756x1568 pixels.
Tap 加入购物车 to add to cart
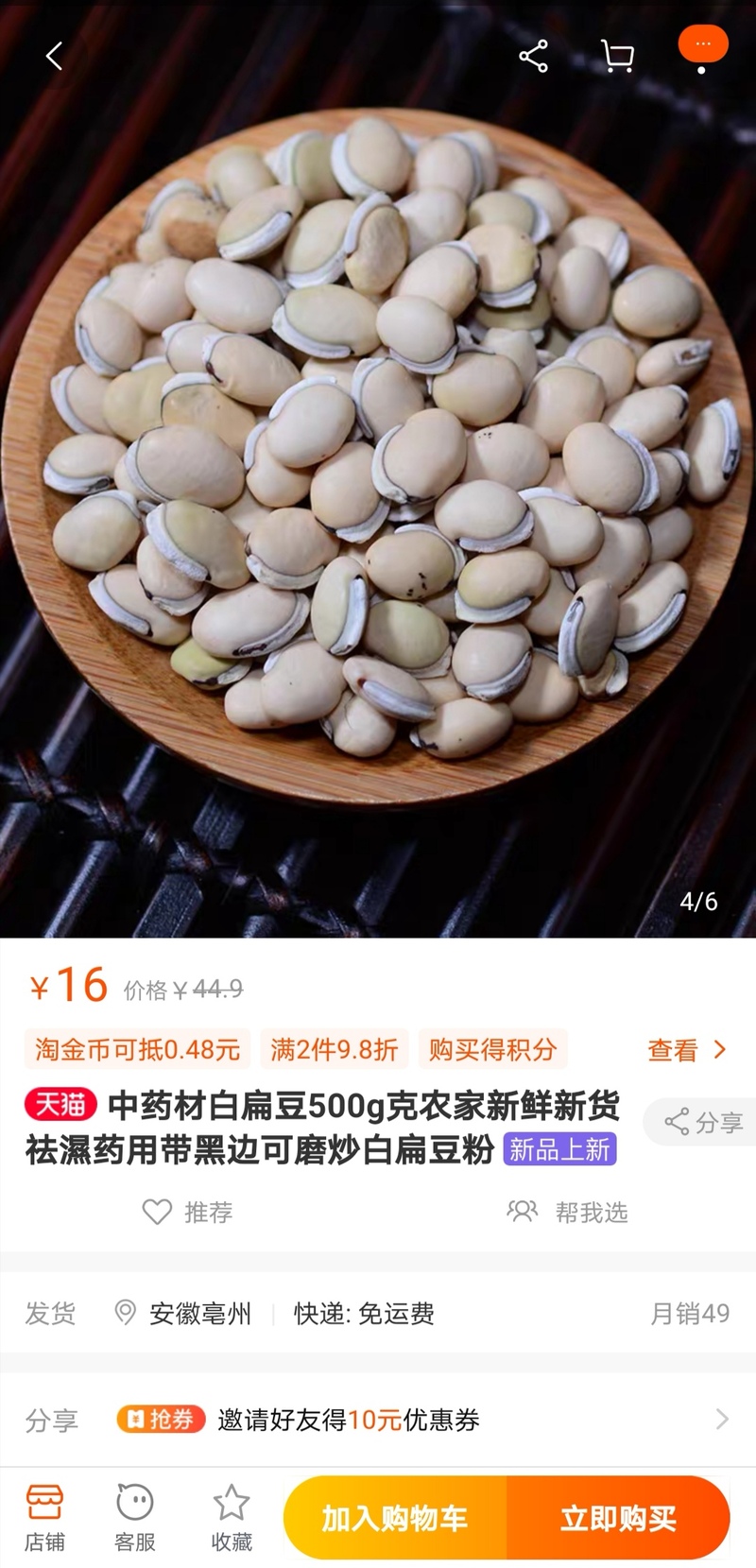pos(395,1518)
